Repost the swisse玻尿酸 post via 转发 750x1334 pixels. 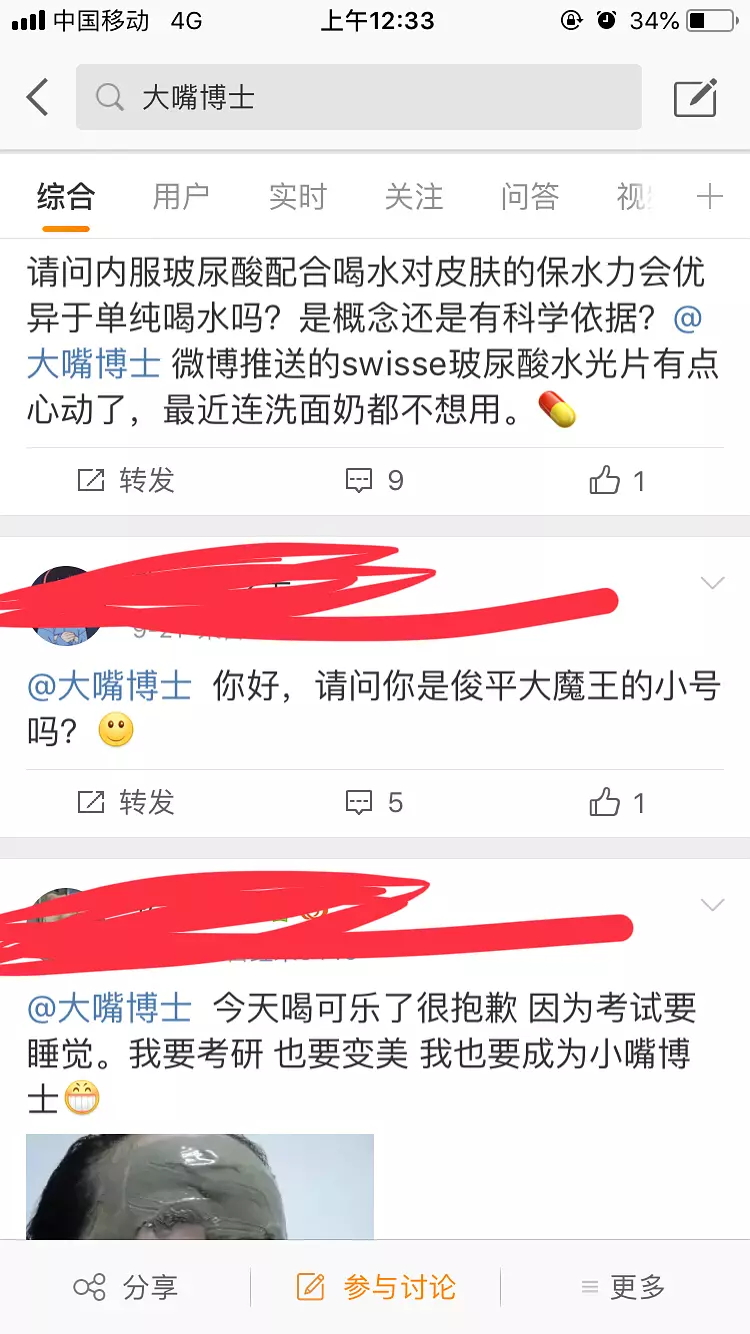[x=126, y=481]
